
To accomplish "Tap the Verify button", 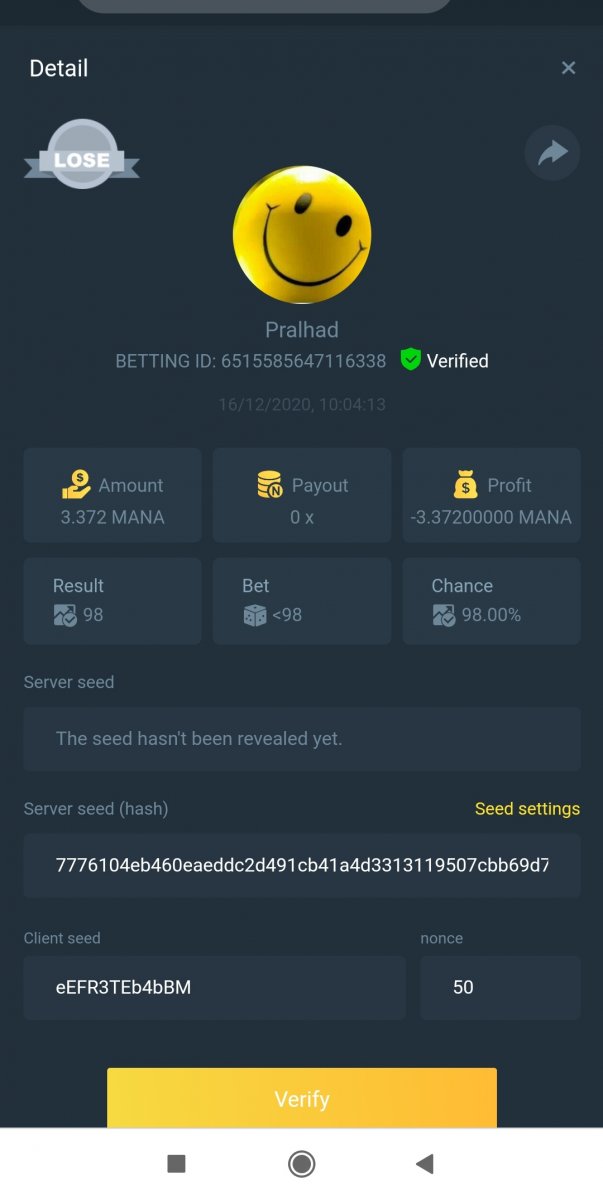I will [x=302, y=1098].
